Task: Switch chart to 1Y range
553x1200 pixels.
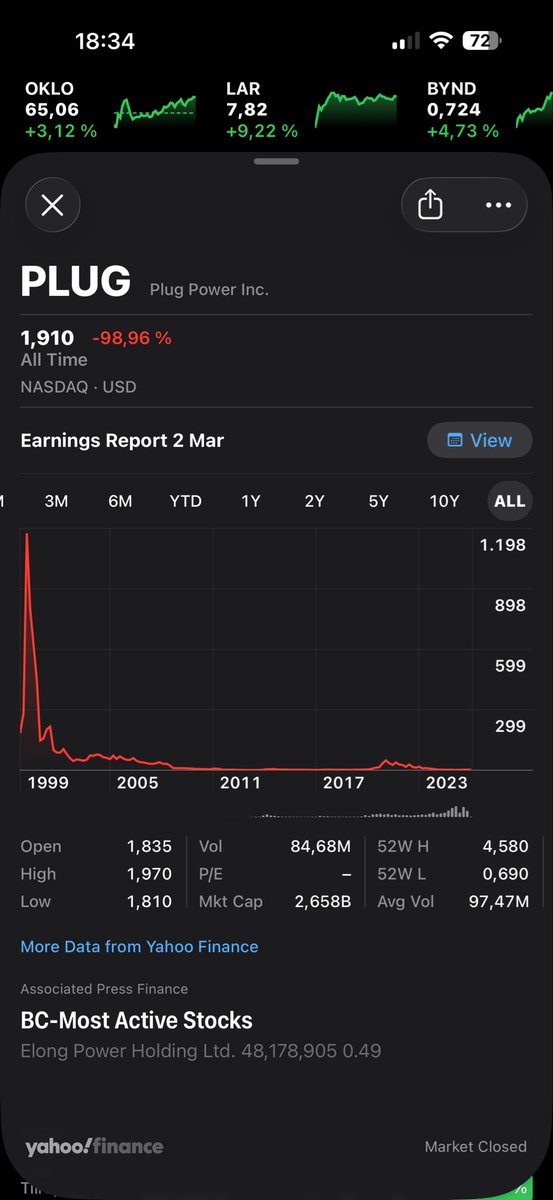Action: (250, 501)
